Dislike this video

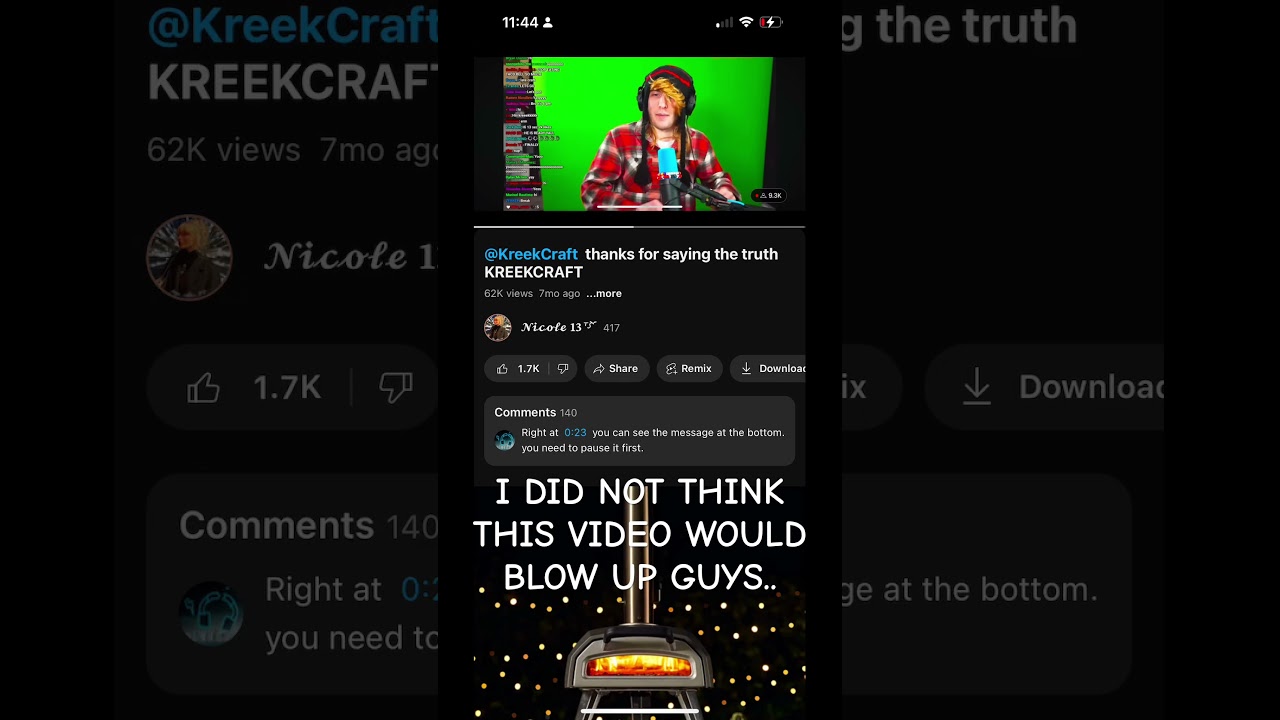563,369
